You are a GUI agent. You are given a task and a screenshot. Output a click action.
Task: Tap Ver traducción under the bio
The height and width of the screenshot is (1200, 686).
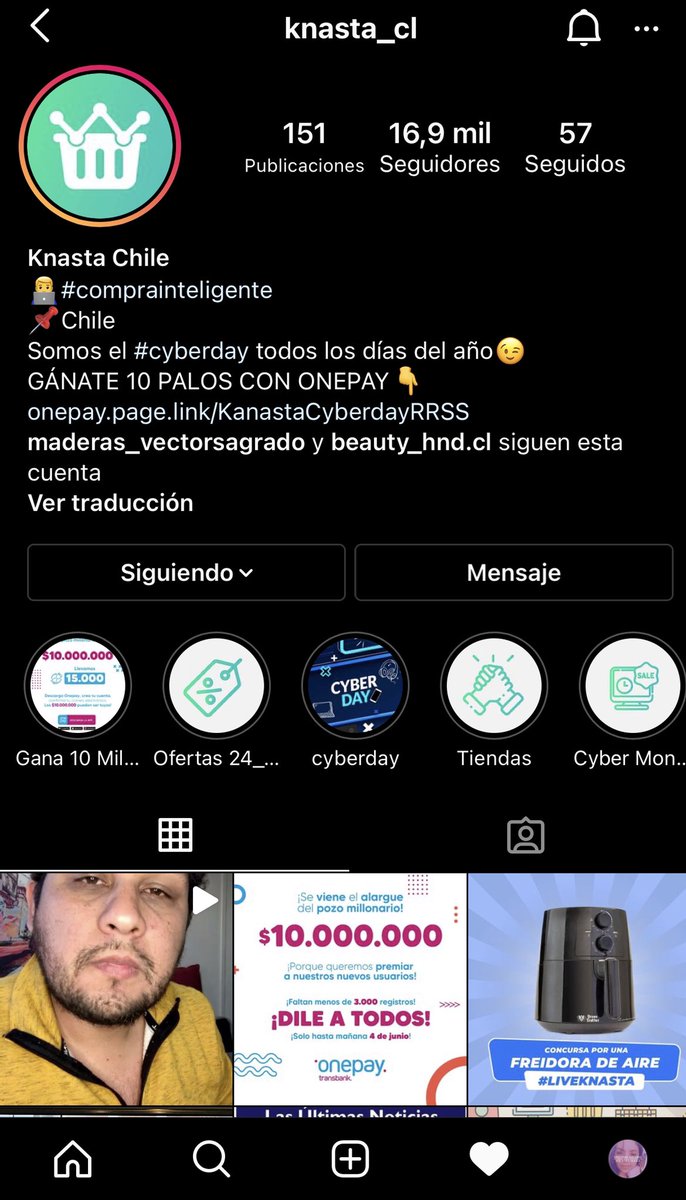coord(110,503)
